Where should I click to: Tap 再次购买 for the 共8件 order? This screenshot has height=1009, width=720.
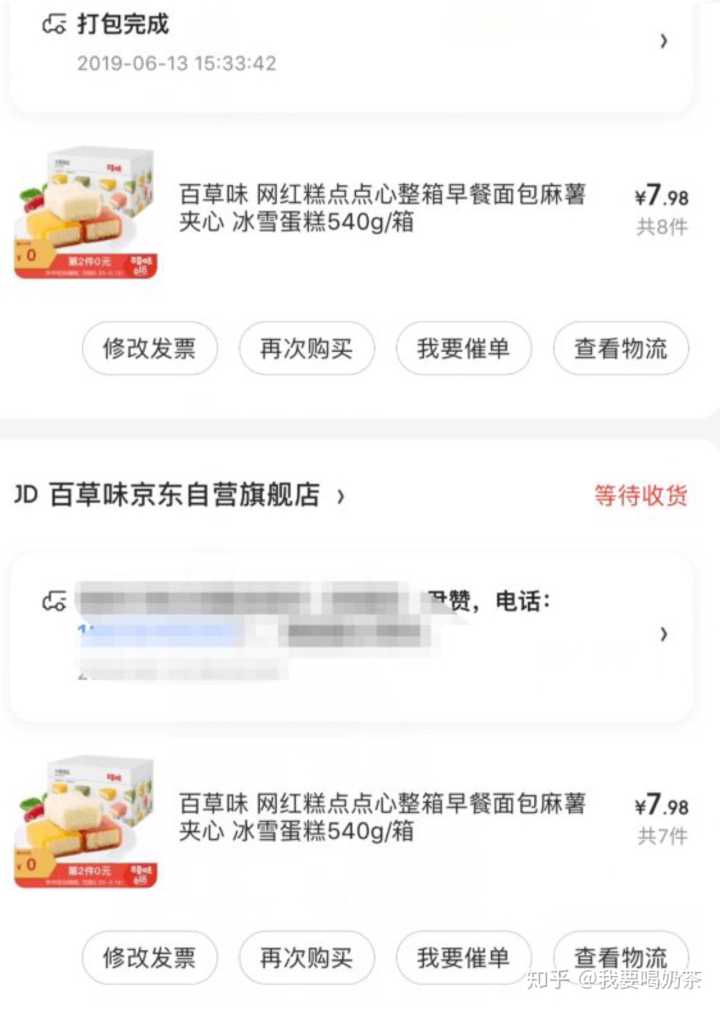pyautogui.click(x=306, y=348)
